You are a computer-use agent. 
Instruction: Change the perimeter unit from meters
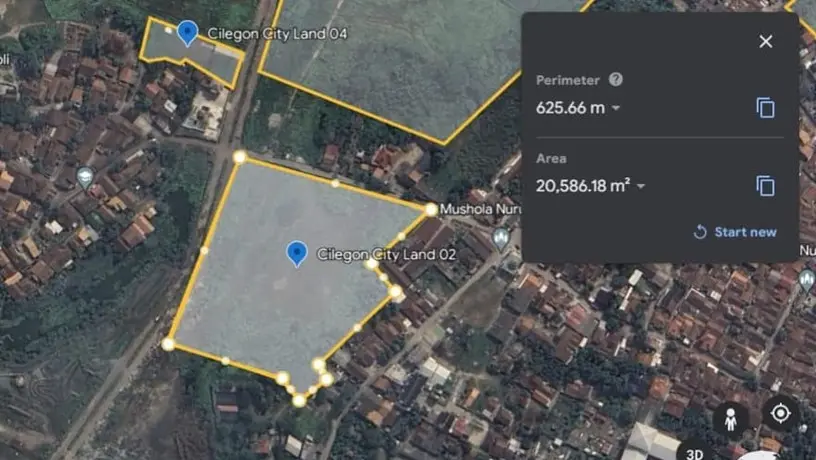(x=616, y=108)
